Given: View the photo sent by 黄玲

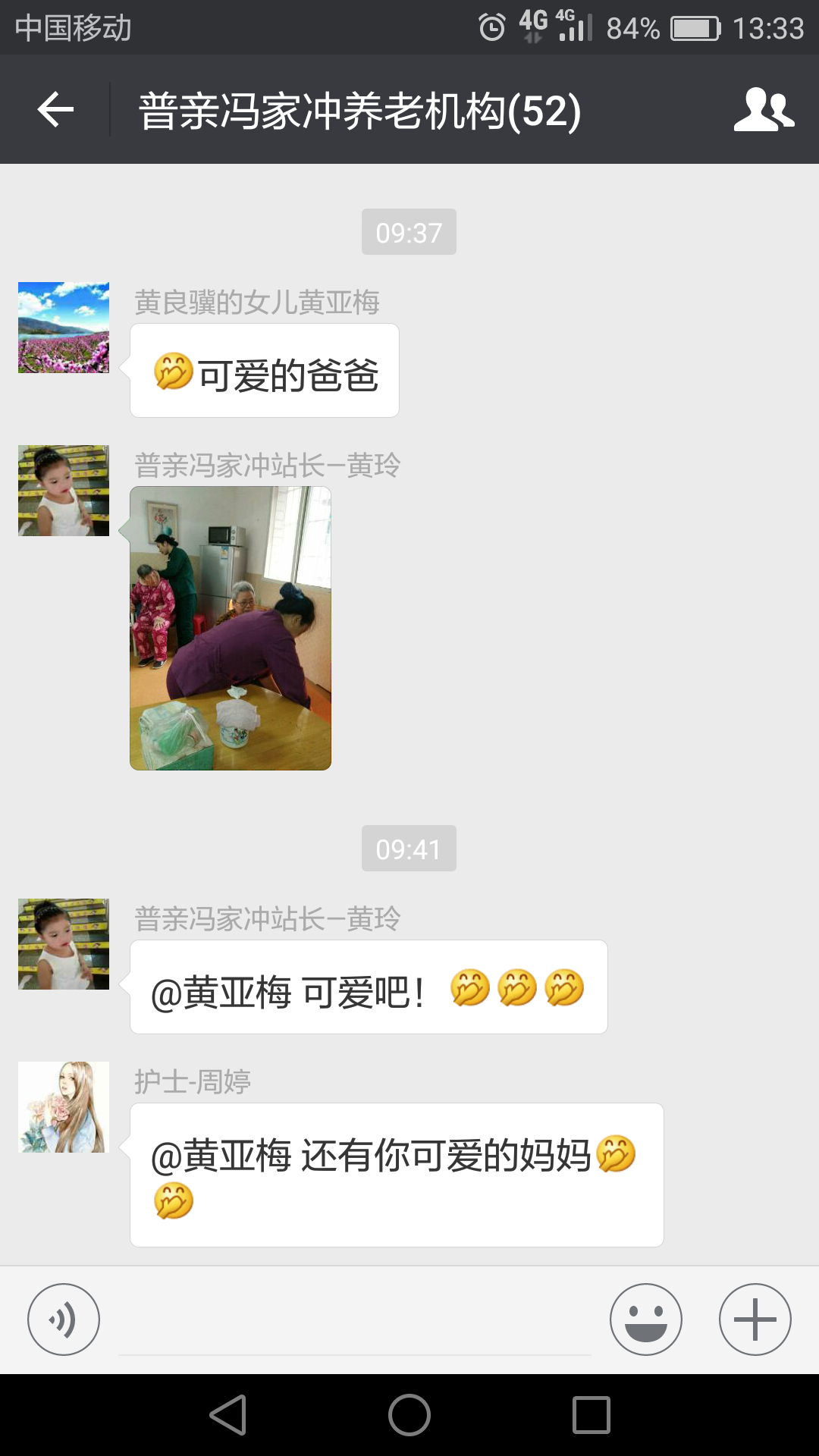Looking at the screenshot, I should click(231, 628).
